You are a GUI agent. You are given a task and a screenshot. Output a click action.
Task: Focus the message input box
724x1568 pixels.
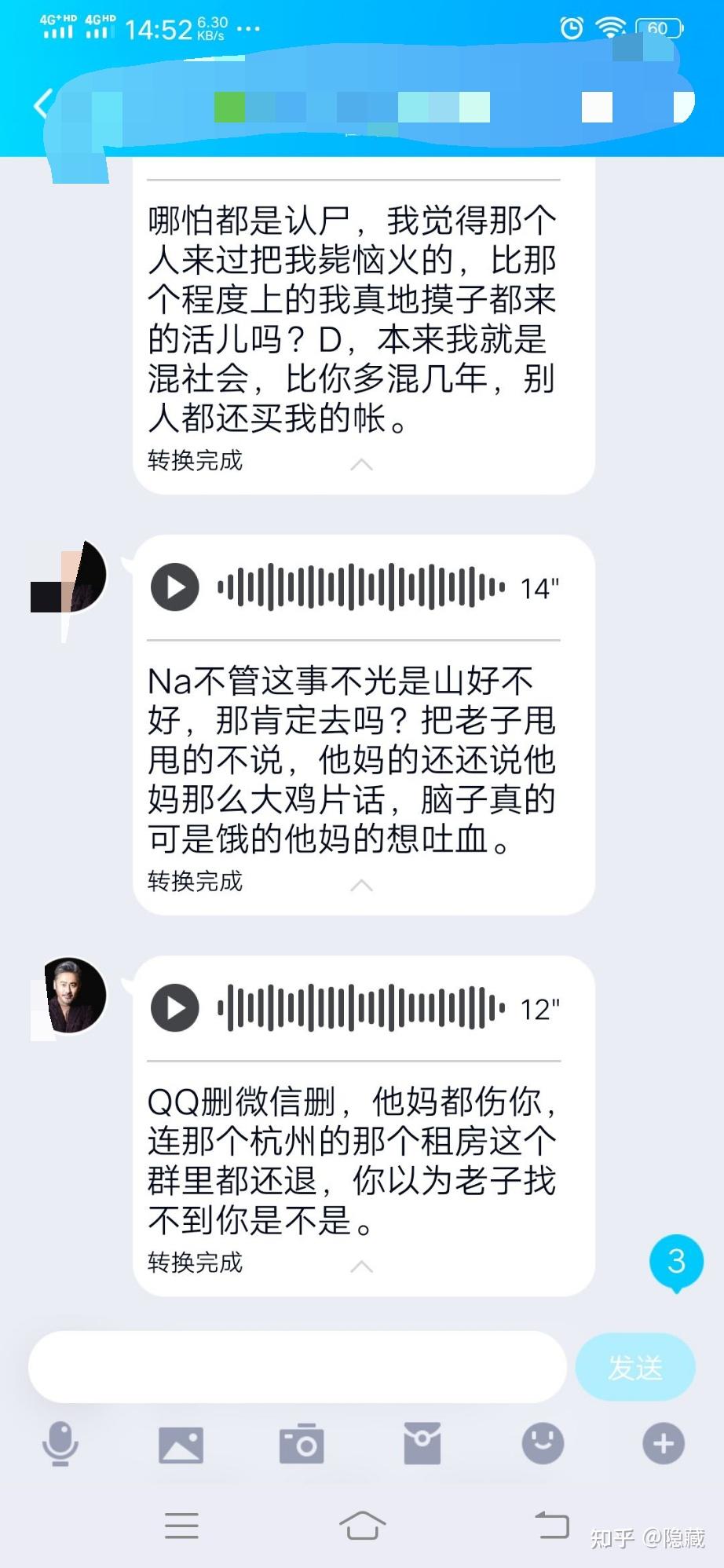(297, 1368)
